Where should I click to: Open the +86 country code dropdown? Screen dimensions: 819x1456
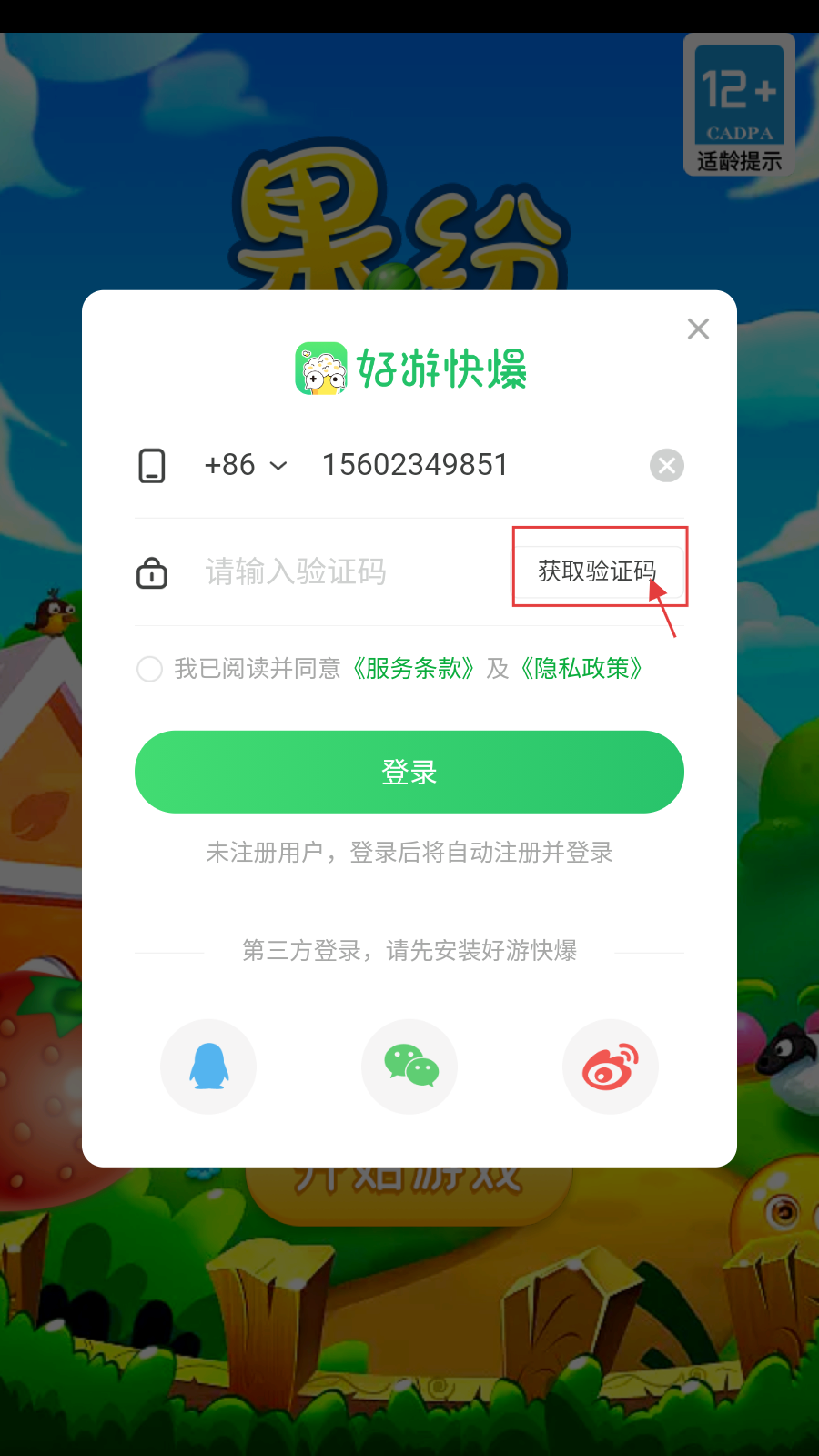point(246,465)
